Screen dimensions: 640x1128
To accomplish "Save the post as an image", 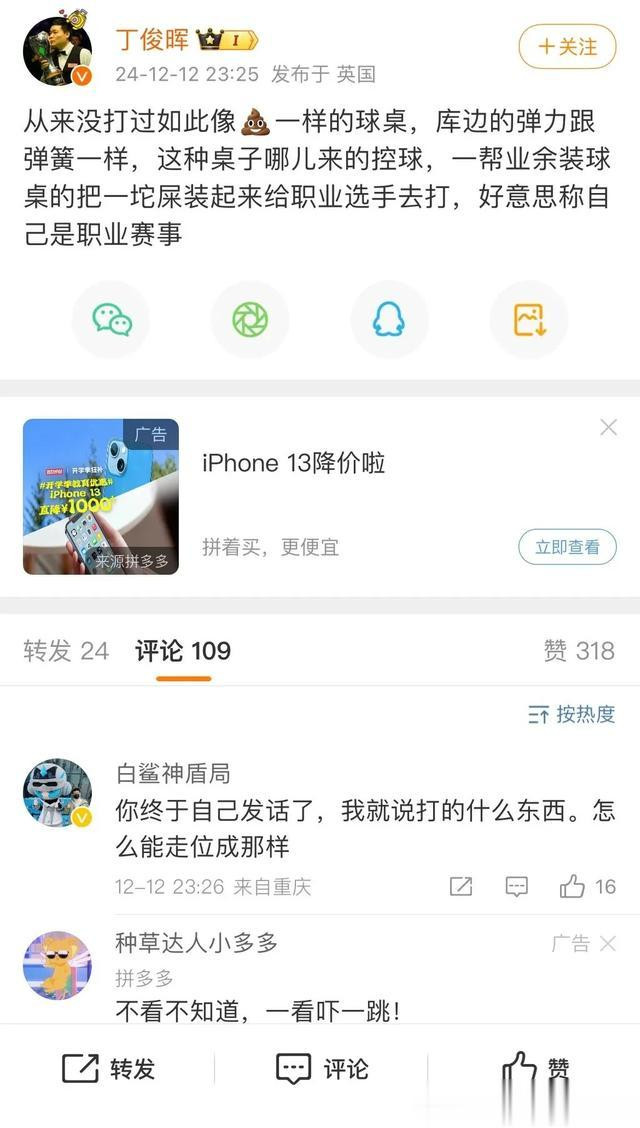I will pyautogui.click(x=529, y=319).
